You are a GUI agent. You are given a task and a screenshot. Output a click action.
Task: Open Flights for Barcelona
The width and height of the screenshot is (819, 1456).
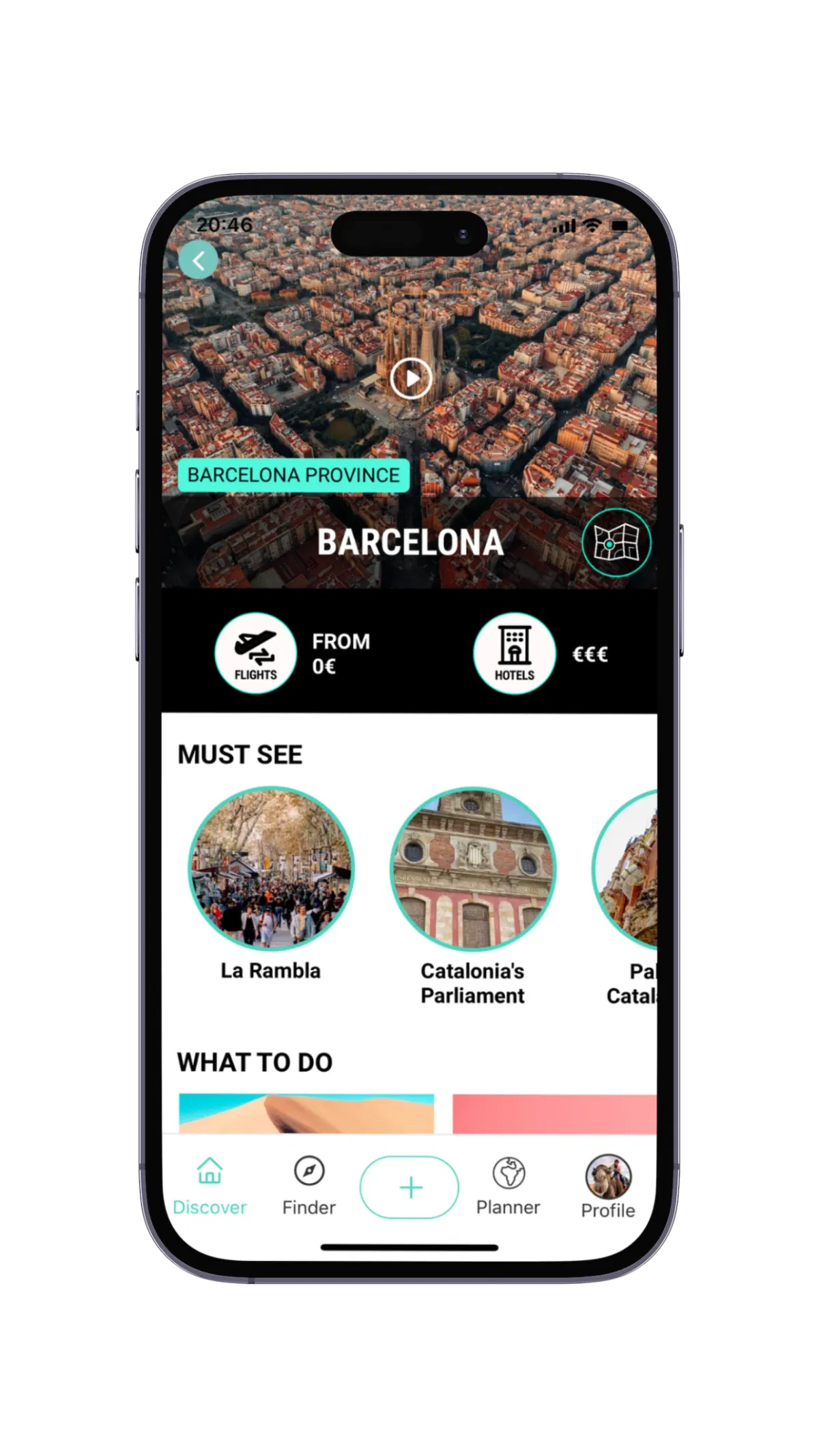256,653
